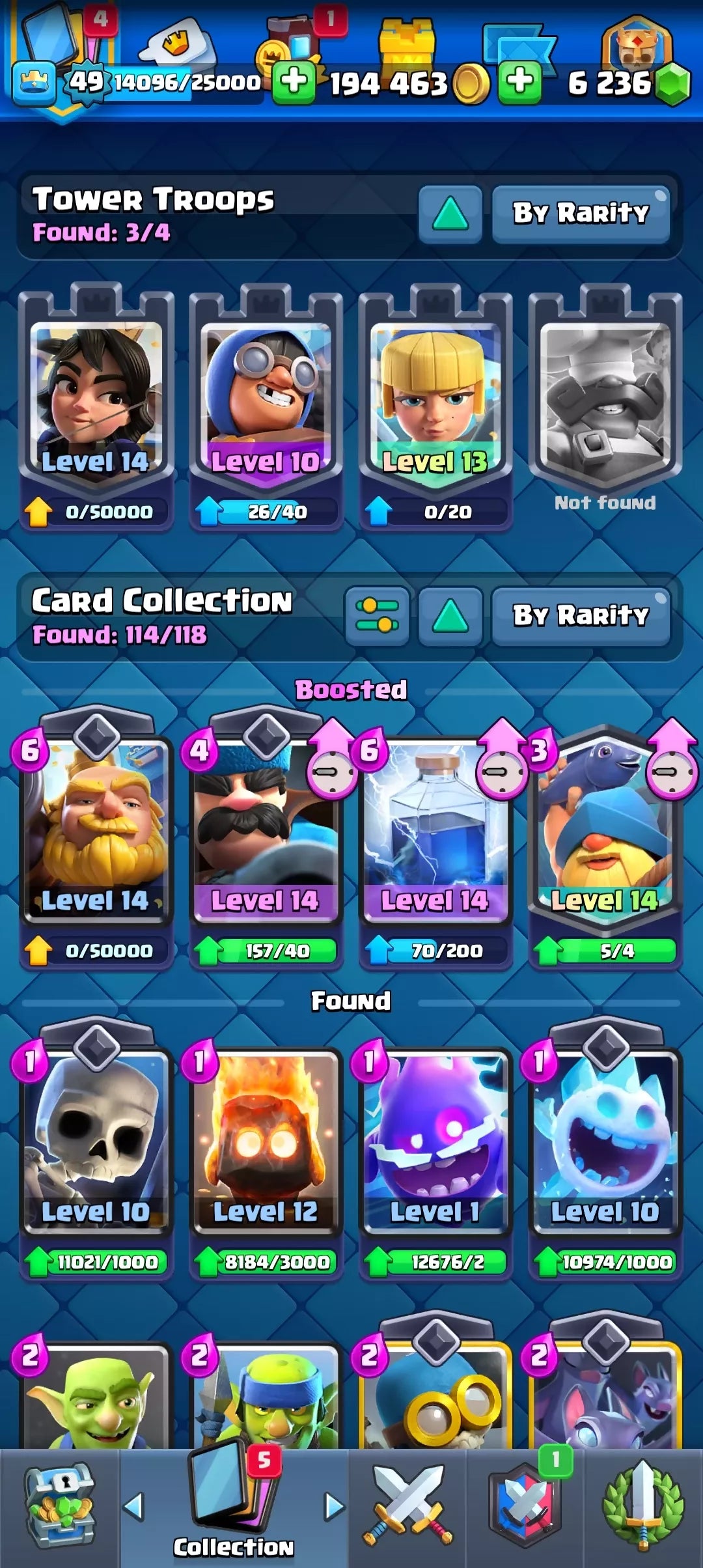Tap the green plus beside the gold balance

click(294, 83)
